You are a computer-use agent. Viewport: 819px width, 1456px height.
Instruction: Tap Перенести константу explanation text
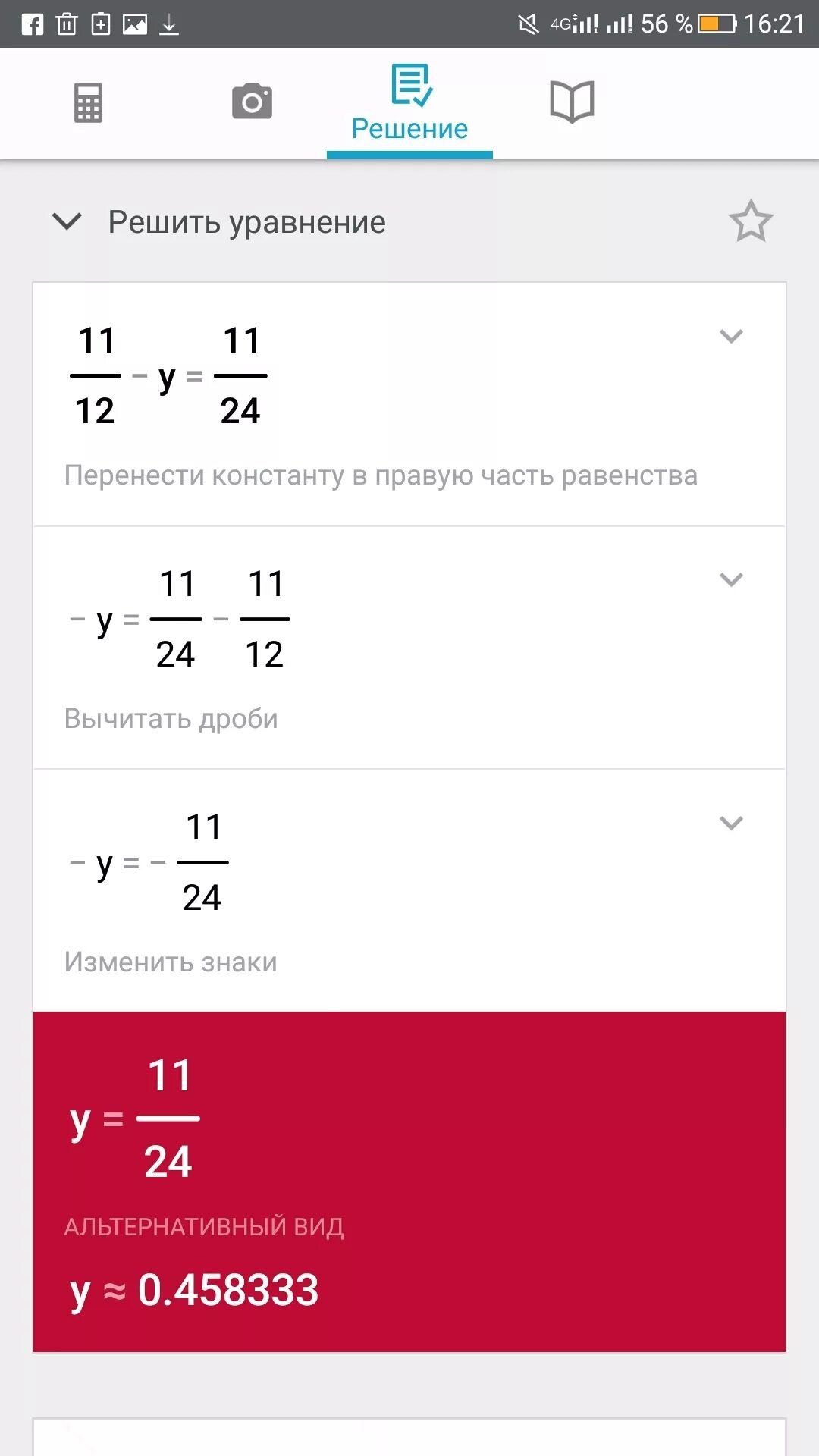point(379,476)
